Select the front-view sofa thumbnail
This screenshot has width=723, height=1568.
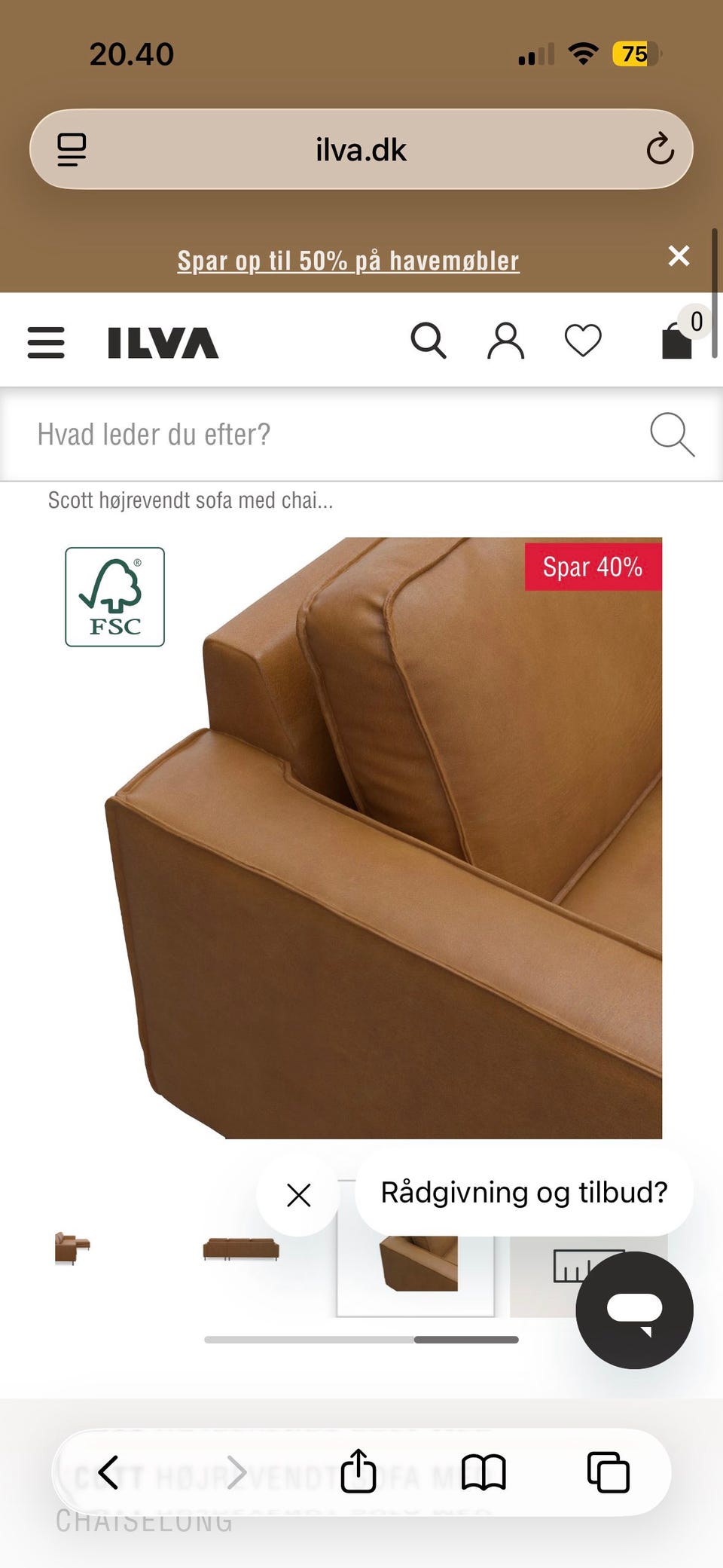pos(241,1249)
